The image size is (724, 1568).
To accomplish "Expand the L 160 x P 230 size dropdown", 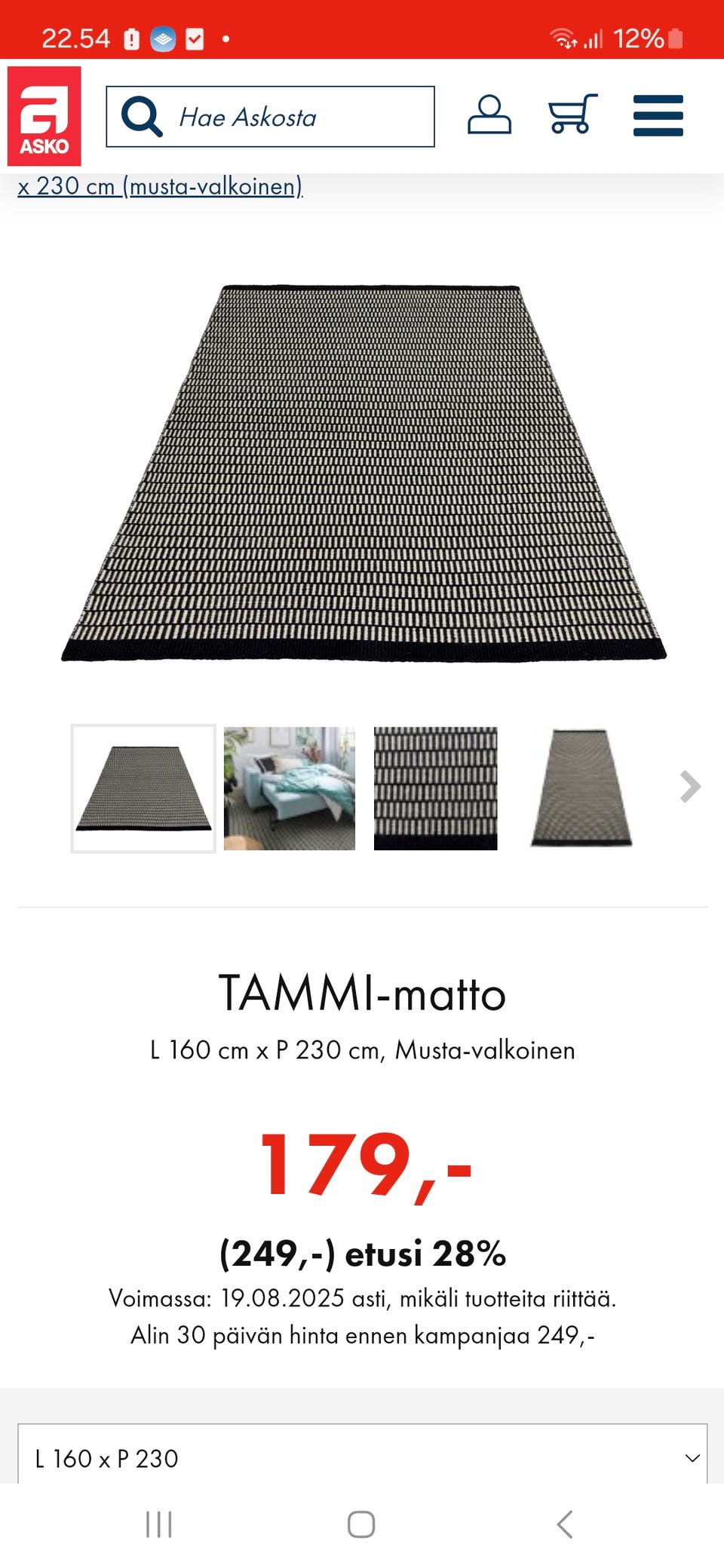I will click(x=362, y=1458).
